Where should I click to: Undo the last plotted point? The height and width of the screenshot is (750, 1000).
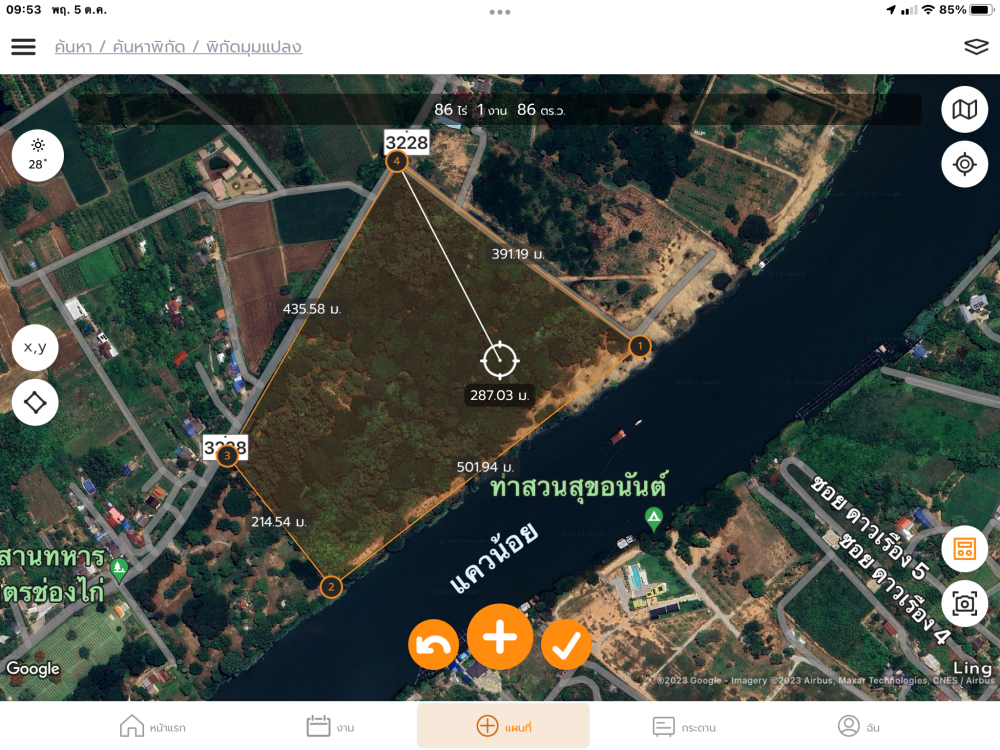(433, 645)
